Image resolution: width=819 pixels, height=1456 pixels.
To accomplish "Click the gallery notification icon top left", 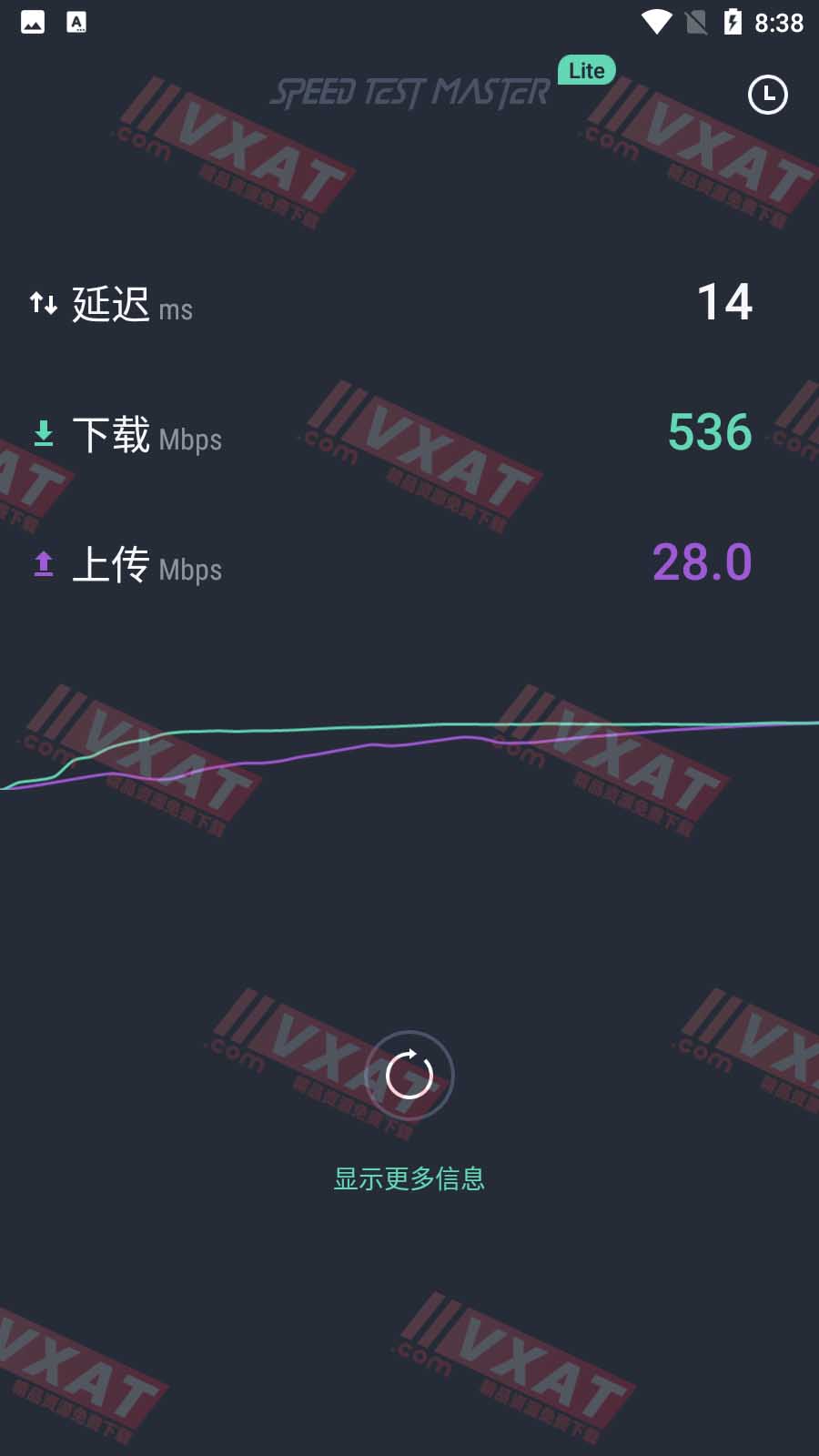I will click(33, 22).
